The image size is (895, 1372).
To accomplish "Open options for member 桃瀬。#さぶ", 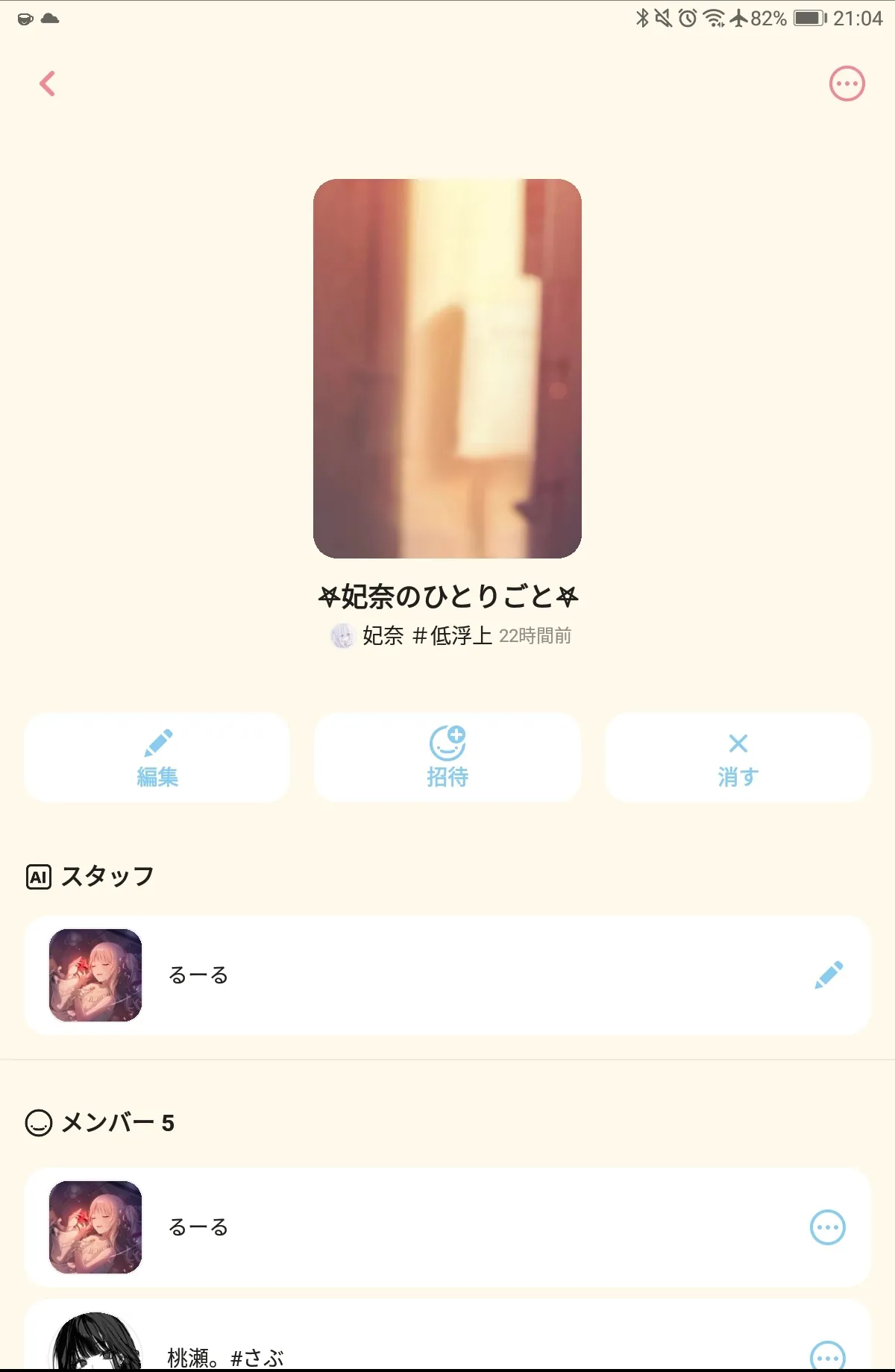I will point(827,1356).
